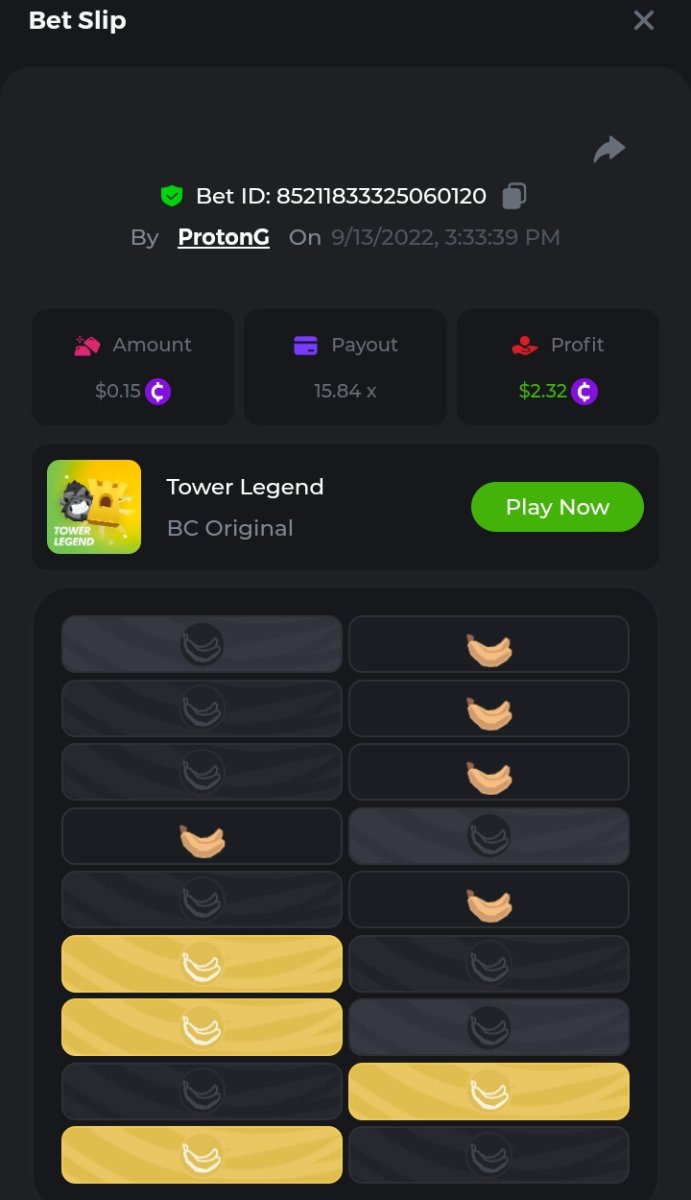Copy the Bet ID

pos(514,196)
